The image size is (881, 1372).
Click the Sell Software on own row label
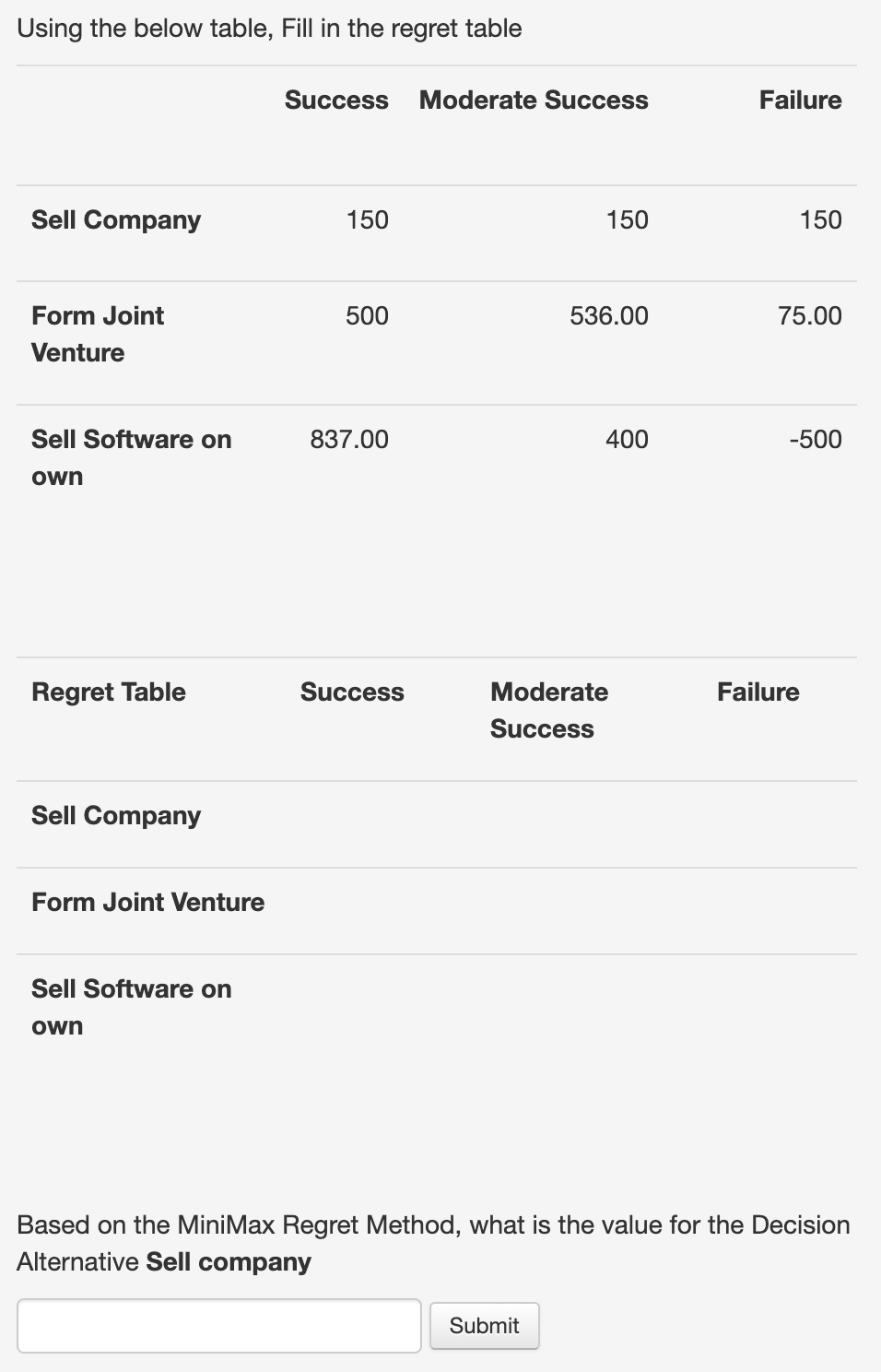point(132,457)
